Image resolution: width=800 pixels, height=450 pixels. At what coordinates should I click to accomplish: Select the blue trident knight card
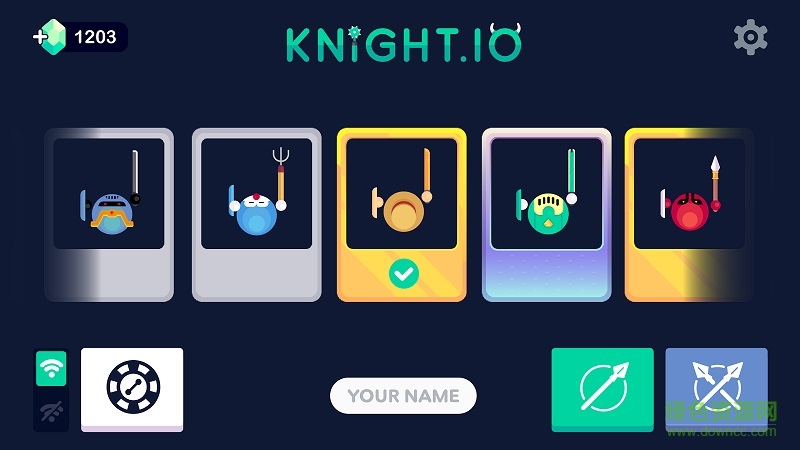[256, 213]
